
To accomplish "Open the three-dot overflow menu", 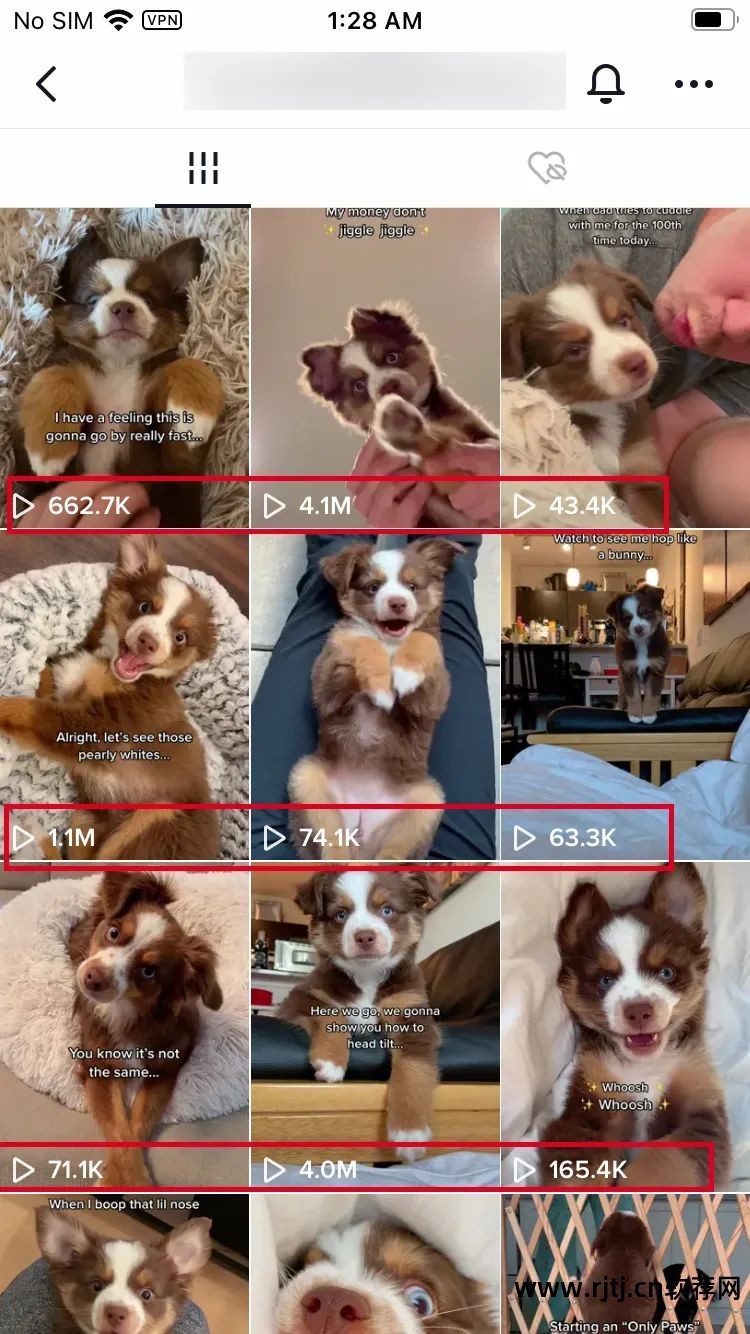I will click(694, 84).
